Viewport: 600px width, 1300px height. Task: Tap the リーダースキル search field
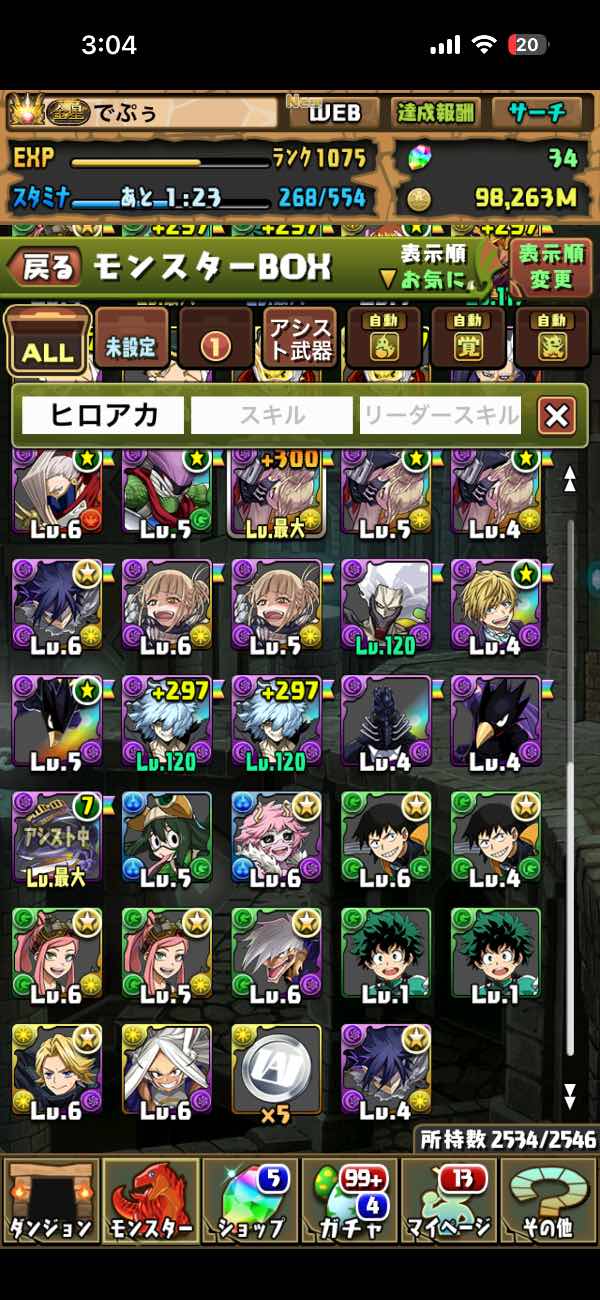point(440,415)
